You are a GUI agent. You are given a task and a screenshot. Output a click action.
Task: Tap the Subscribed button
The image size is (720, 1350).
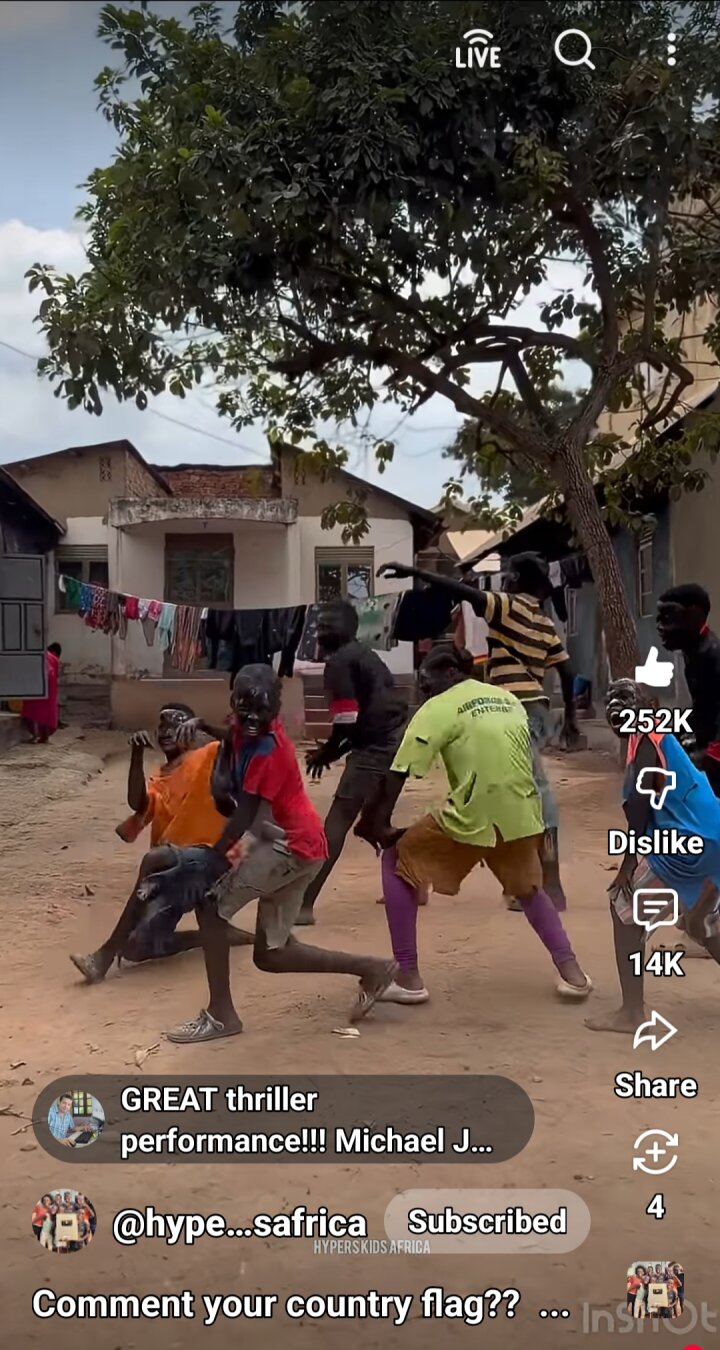tap(487, 1221)
